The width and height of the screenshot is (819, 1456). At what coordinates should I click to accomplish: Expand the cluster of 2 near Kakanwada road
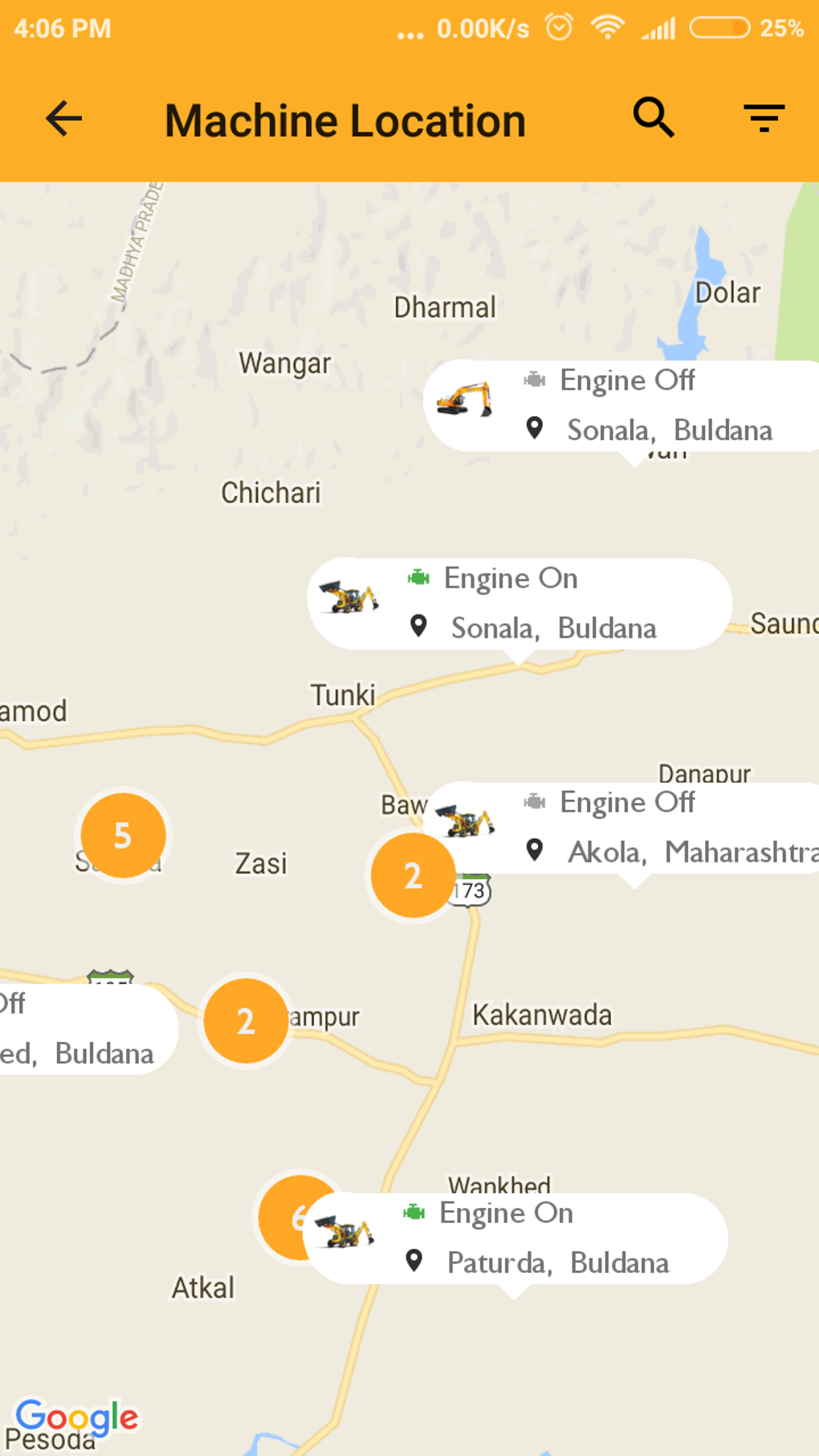click(246, 1022)
